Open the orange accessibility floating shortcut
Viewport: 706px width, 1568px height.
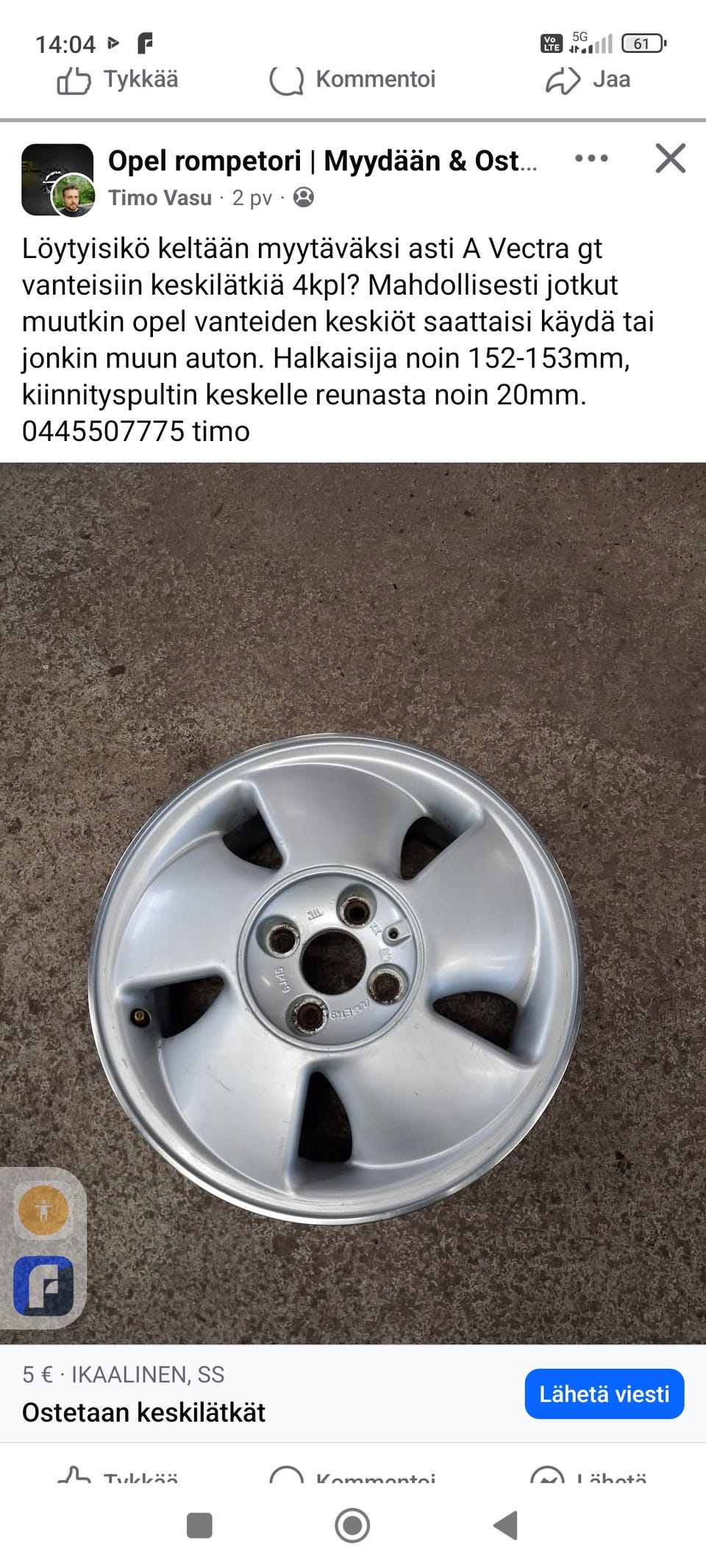point(43,1210)
